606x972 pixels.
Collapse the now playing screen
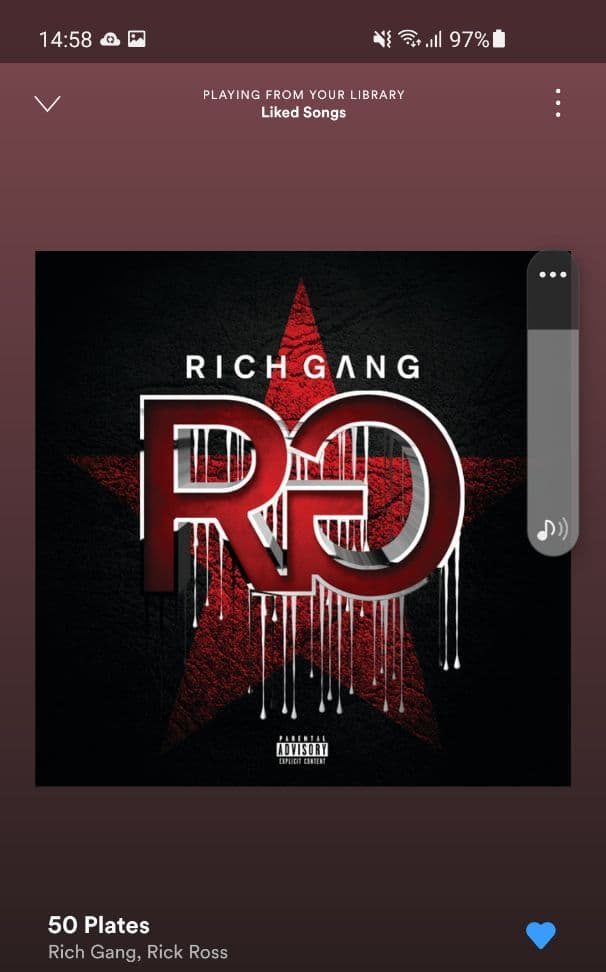pos(47,104)
